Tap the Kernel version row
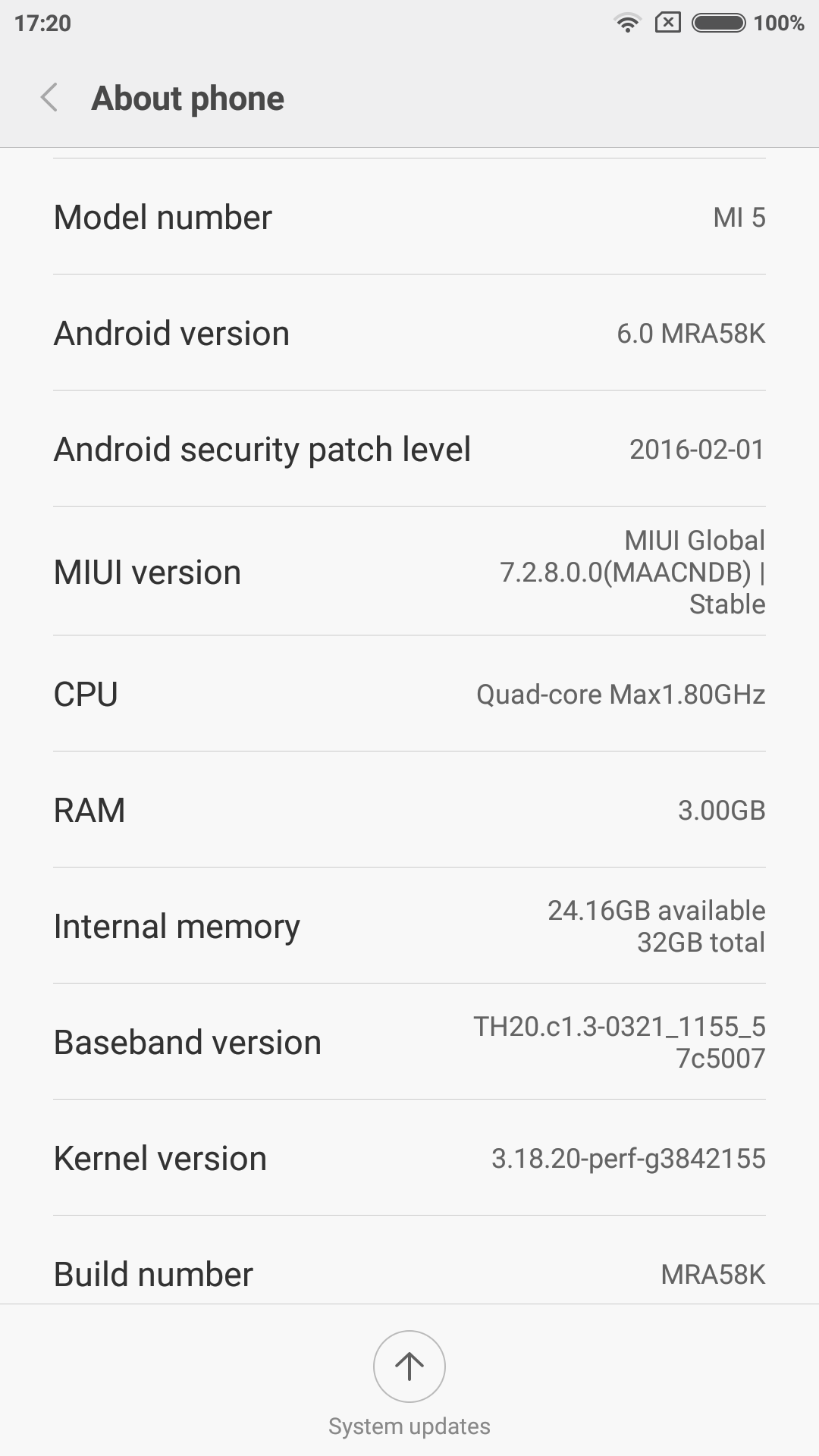Image resolution: width=819 pixels, height=1456 pixels. pyautogui.click(x=409, y=1158)
